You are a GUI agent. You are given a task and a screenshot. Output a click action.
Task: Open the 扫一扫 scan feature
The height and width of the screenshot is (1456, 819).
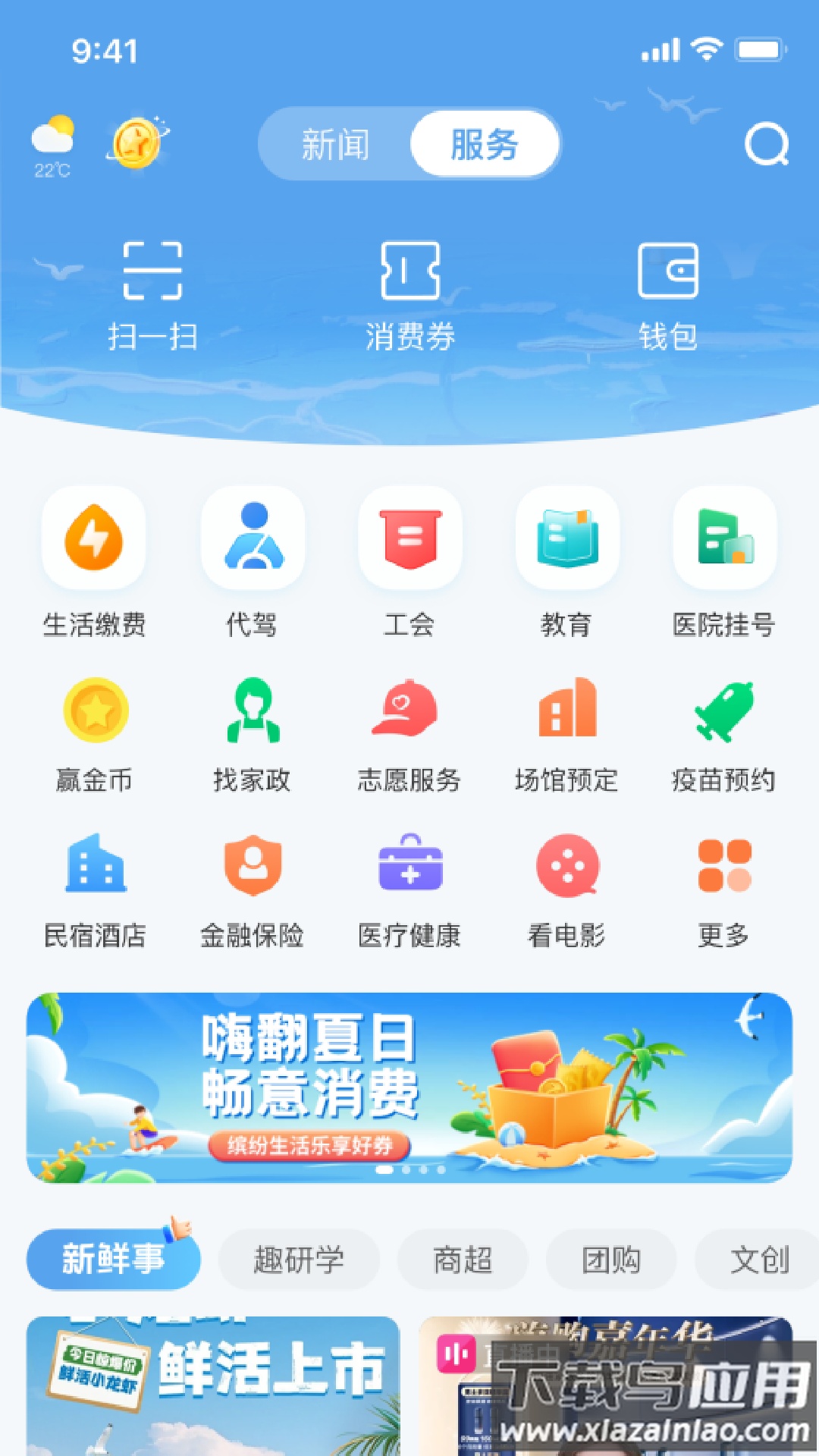point(152,296)
